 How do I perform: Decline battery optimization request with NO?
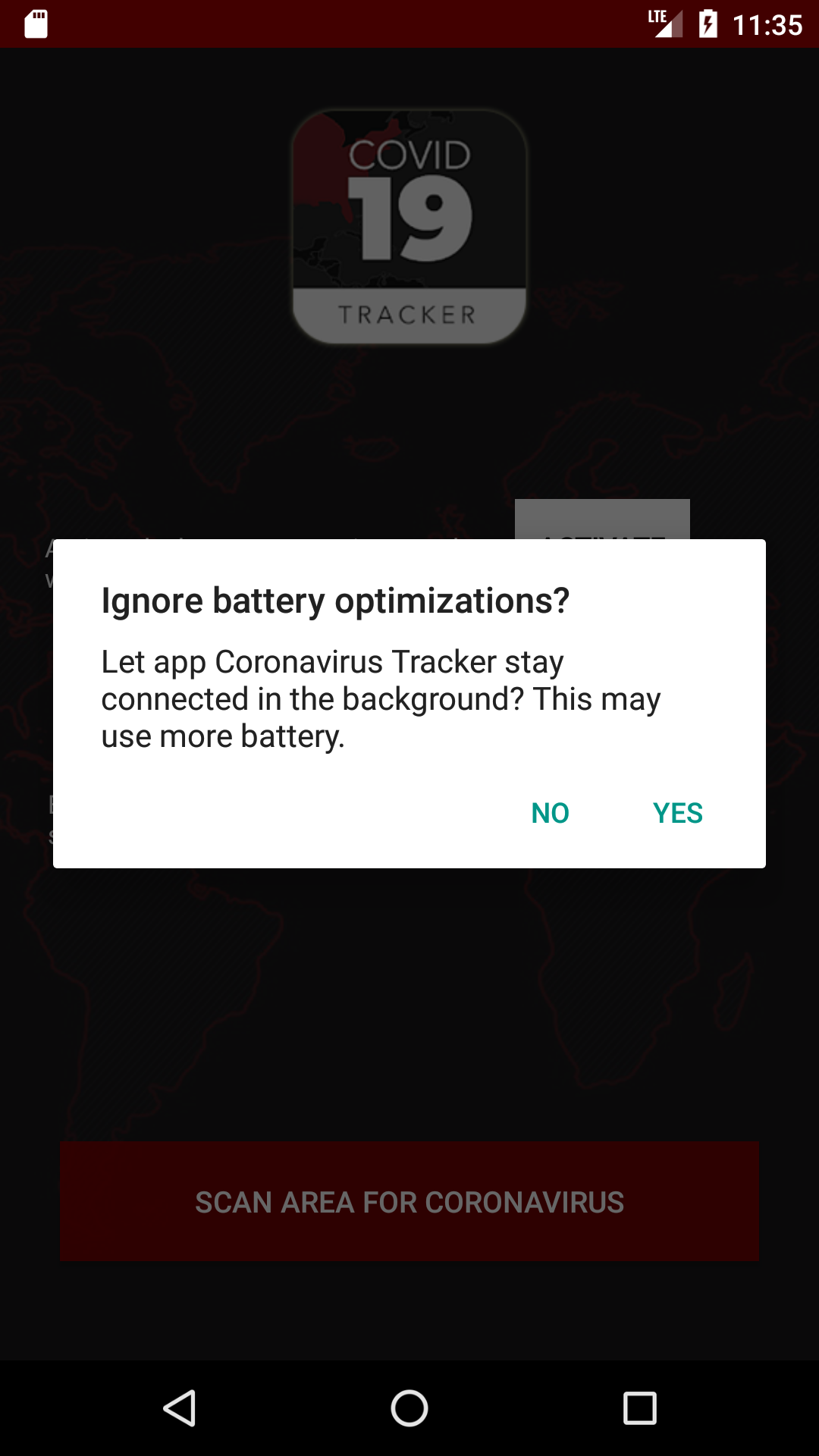click(x=550, y=813)
